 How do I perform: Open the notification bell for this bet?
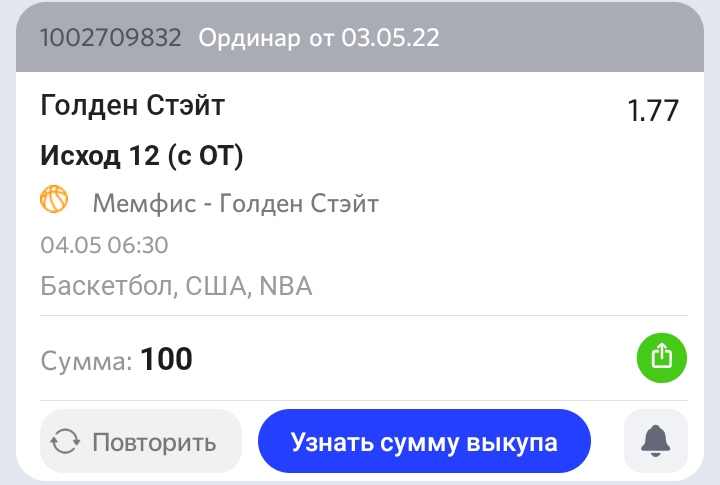click(656, 441)
